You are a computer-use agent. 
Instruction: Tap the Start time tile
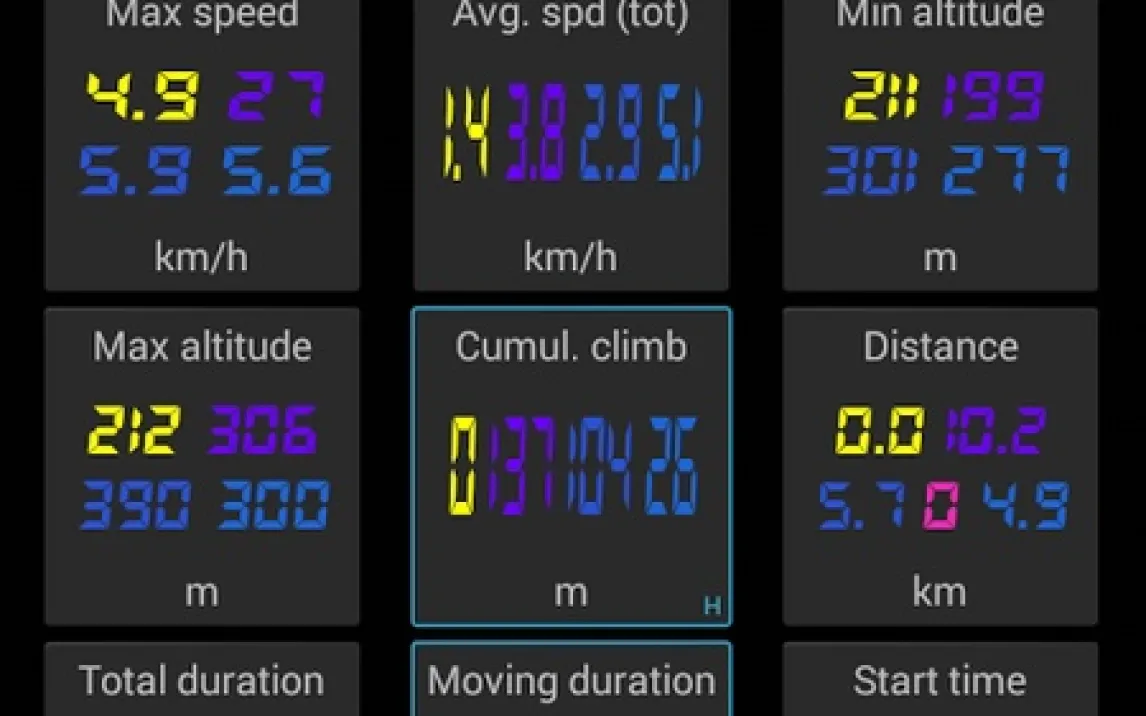click(940, 679)
